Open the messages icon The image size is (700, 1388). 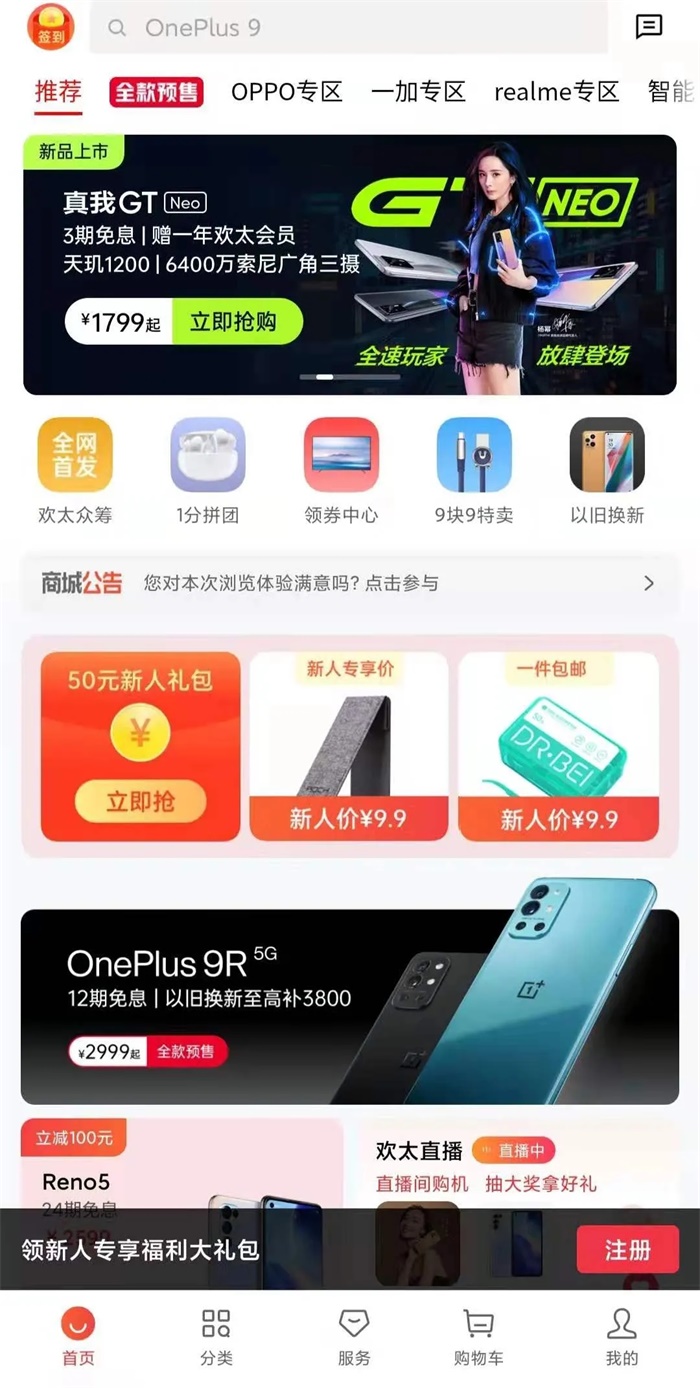(649, 27)
